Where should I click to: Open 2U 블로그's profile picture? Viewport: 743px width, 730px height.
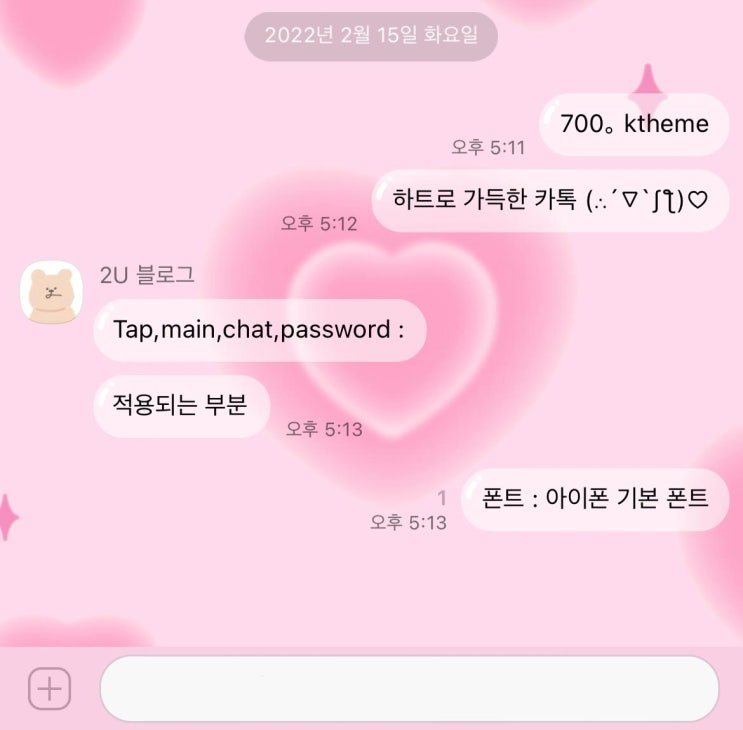point(51,293)
